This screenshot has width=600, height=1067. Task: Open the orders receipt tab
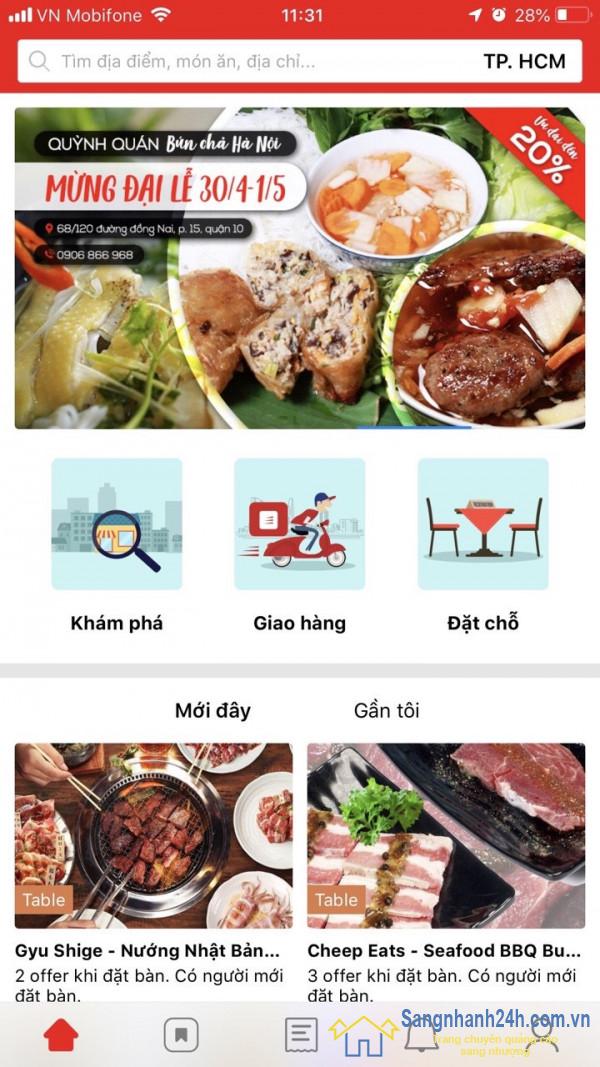pos(301,1034)
